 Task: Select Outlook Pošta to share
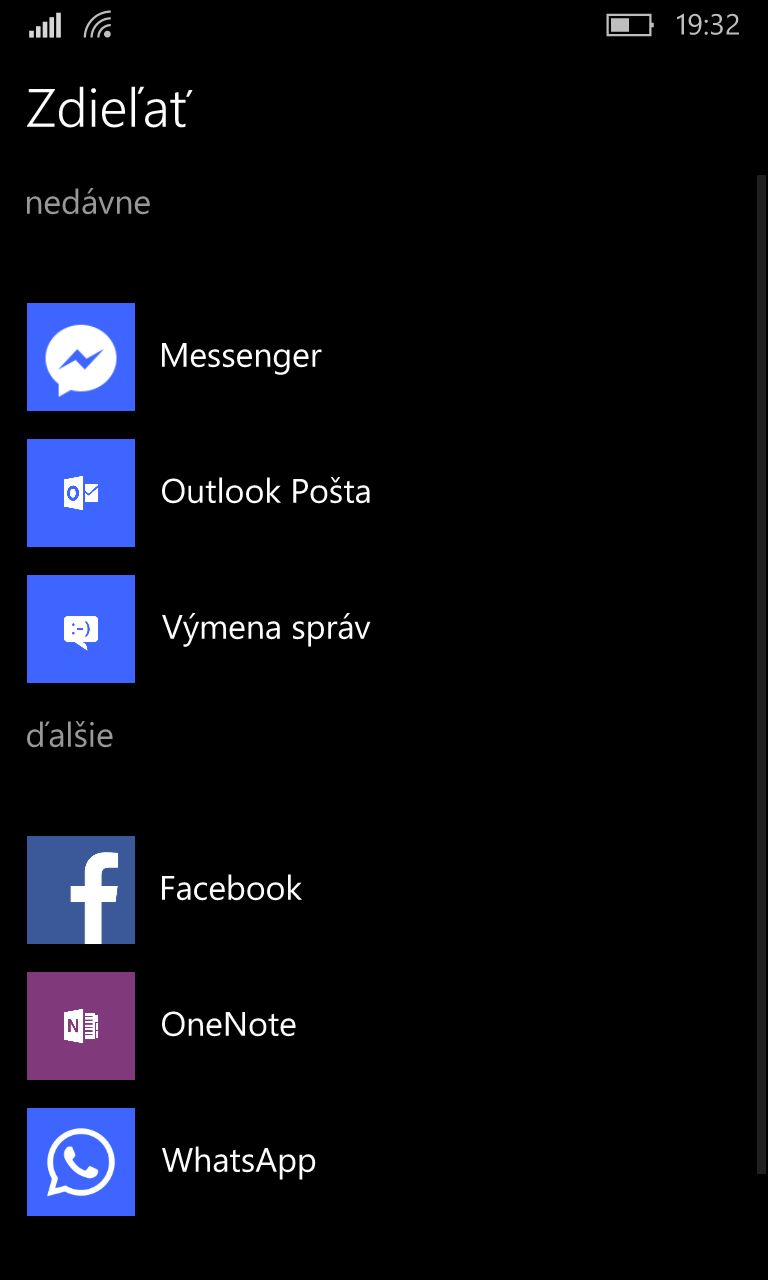[x=384, y=493]
